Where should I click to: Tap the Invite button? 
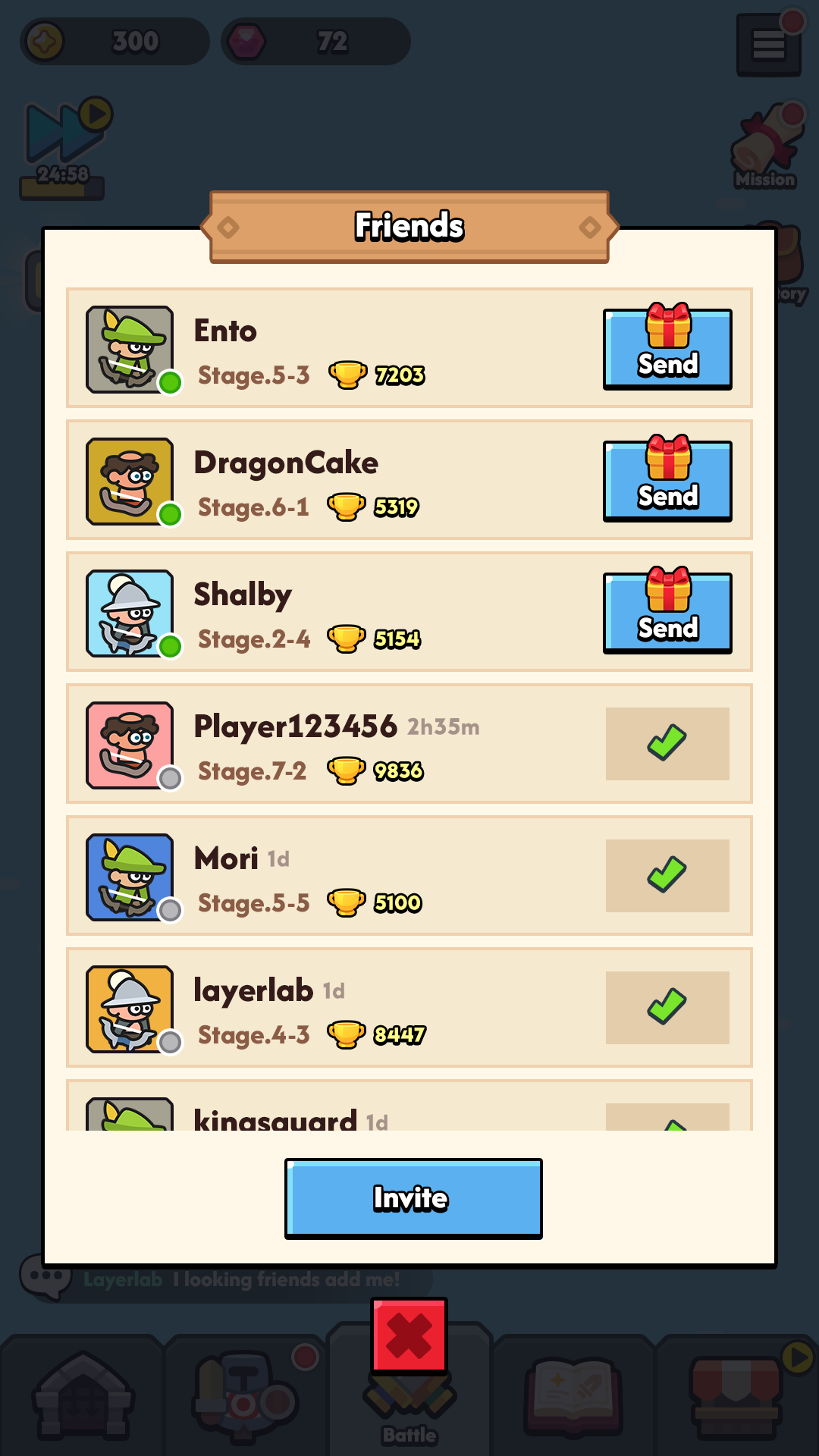[x=413, y=1198]
